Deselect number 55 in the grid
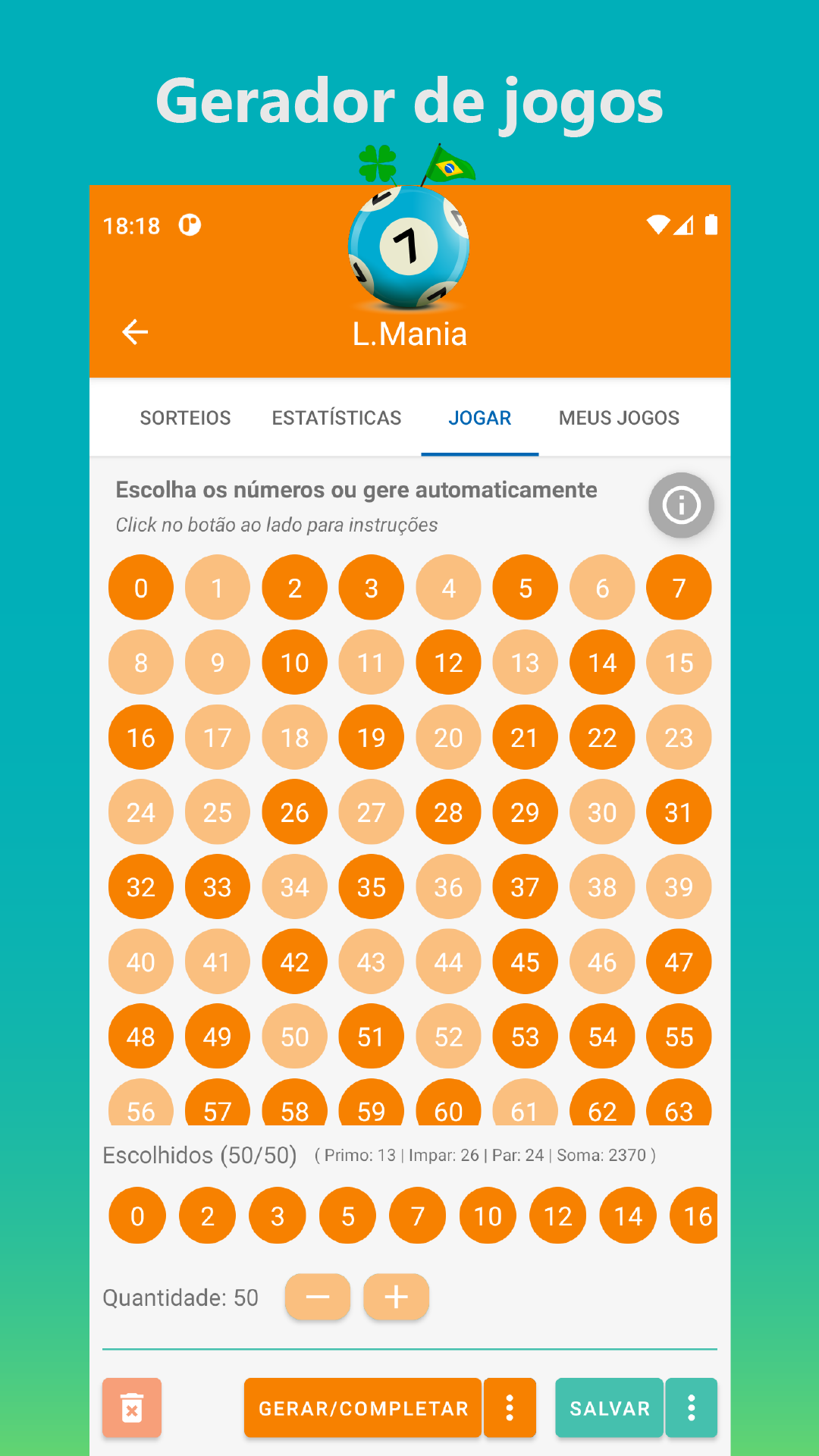The width and height of the screenshot is (819, 1456). tap(679, 1037)
